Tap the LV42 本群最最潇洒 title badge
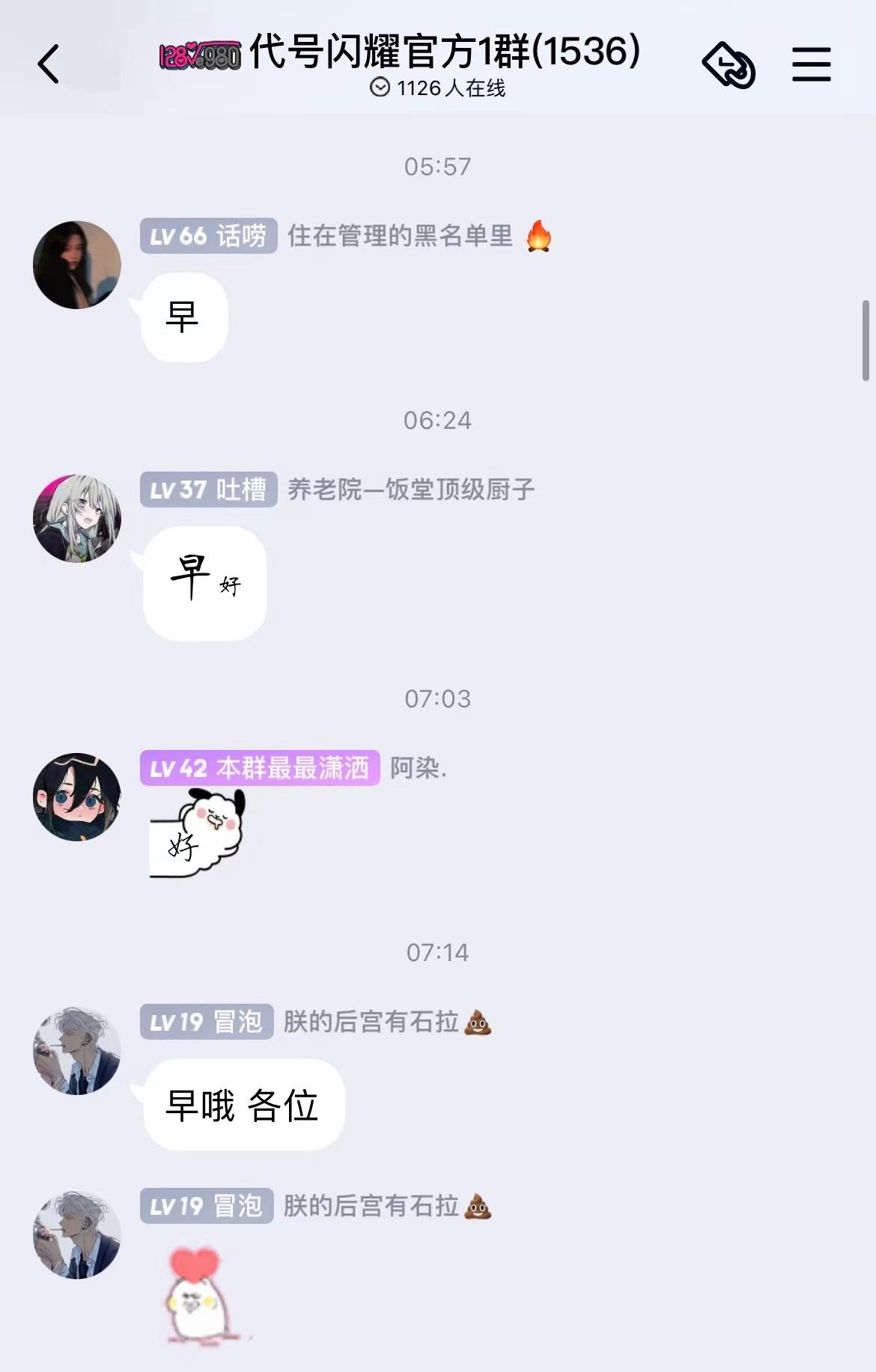This screenshot has width=876, height=1372. [x=259, y=768]
